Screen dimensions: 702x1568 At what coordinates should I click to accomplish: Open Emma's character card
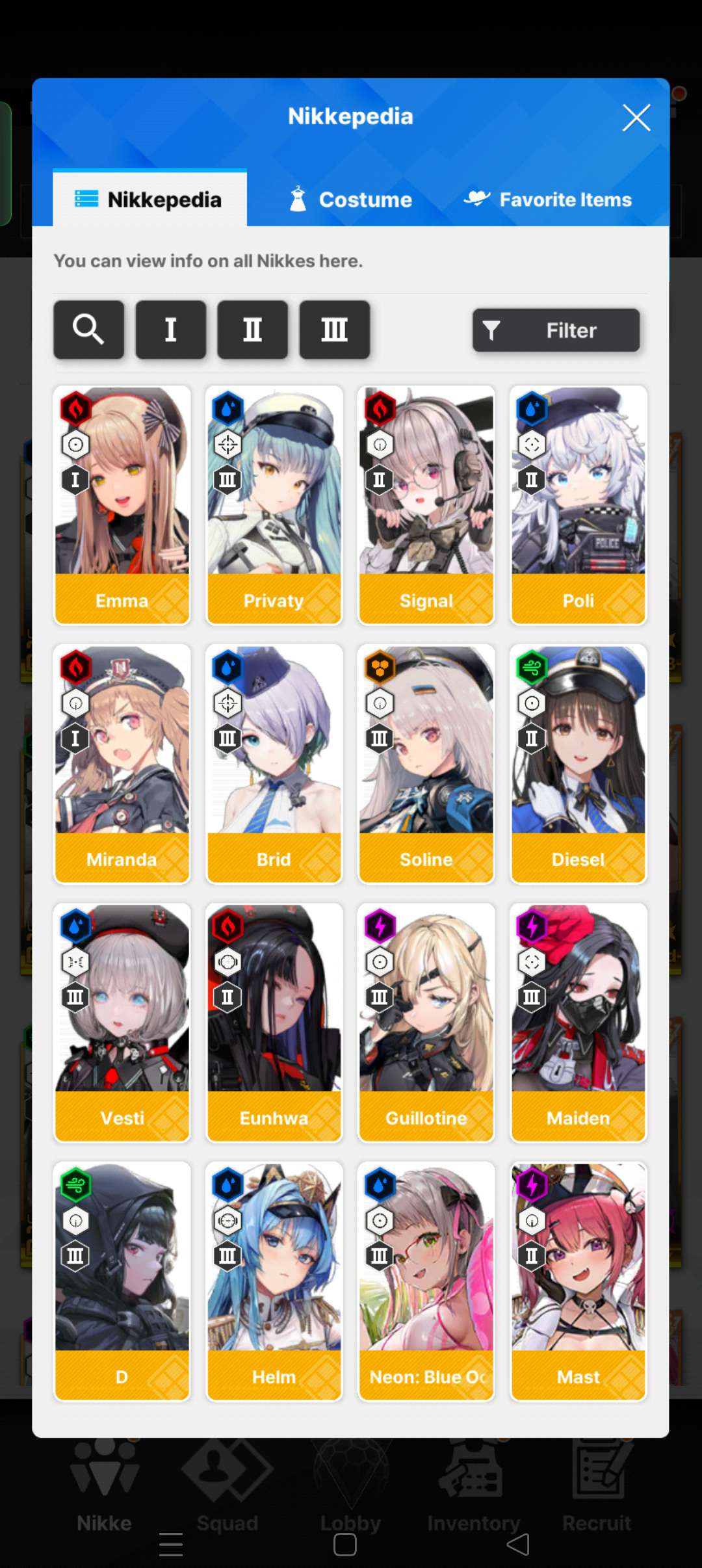tap(122, 505)
